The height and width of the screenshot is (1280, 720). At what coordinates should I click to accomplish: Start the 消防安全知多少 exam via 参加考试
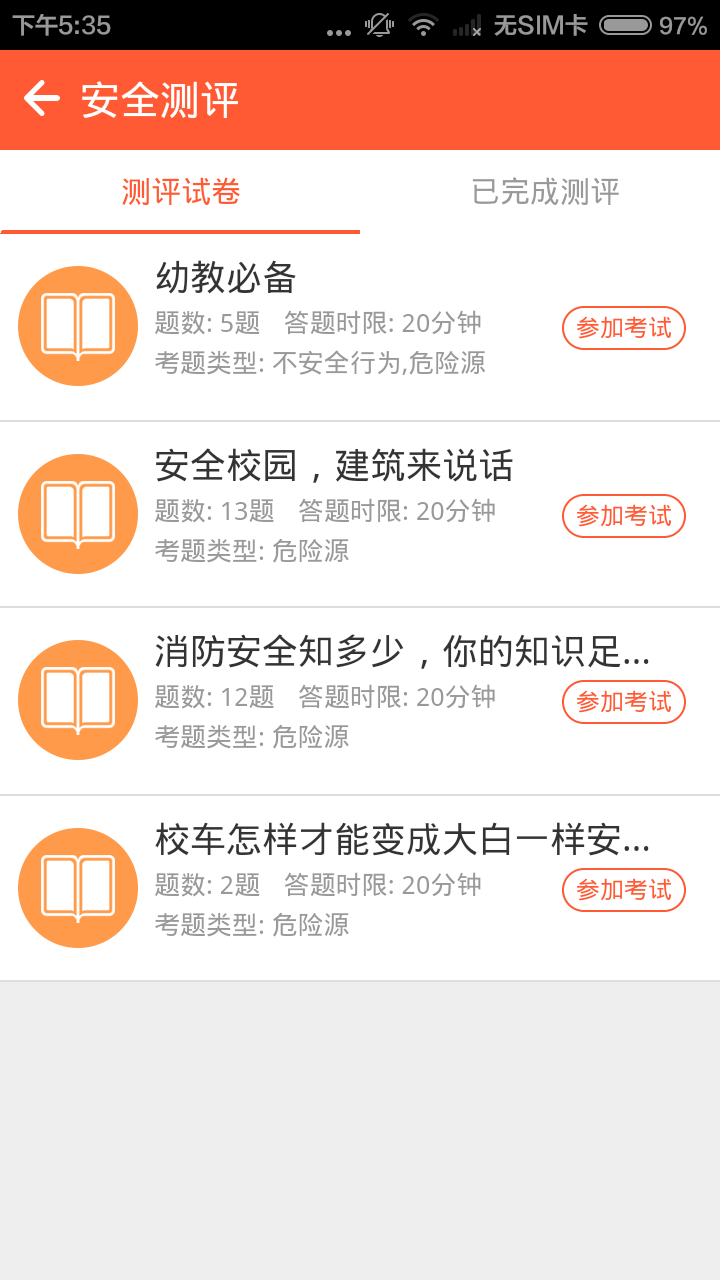(x=624, y=702)
